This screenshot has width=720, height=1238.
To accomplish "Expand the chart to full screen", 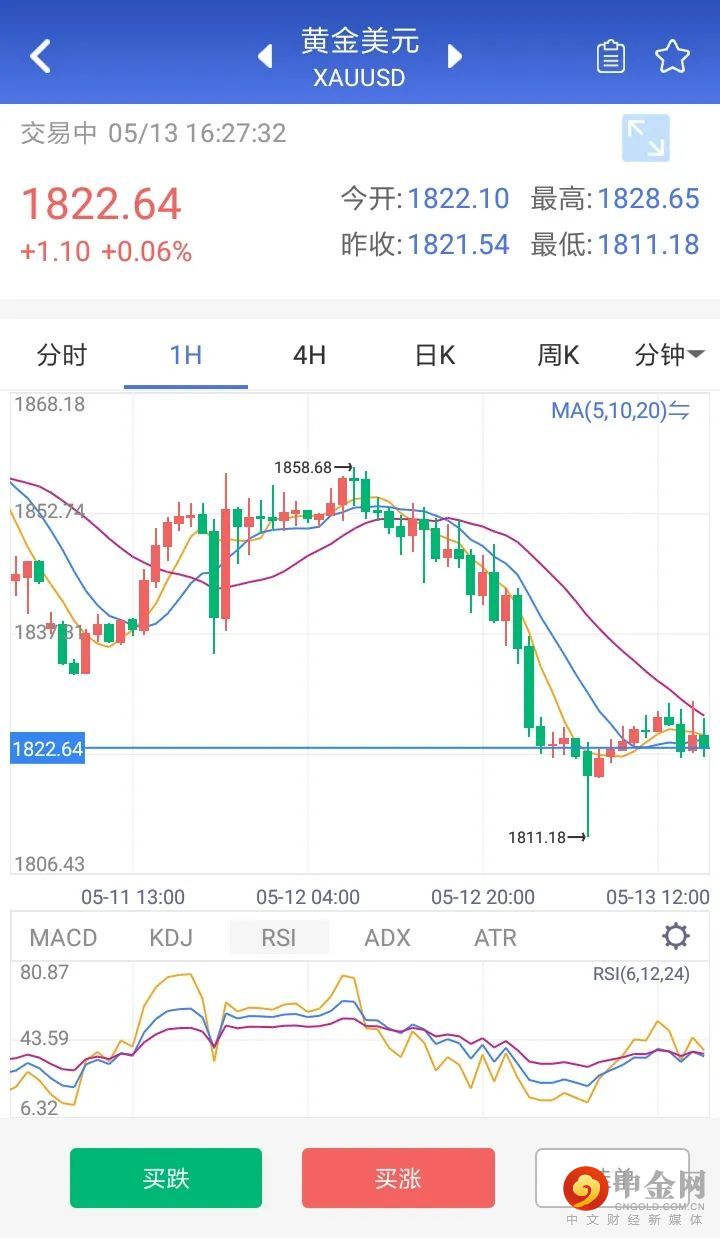I will (x=645, y=138).
